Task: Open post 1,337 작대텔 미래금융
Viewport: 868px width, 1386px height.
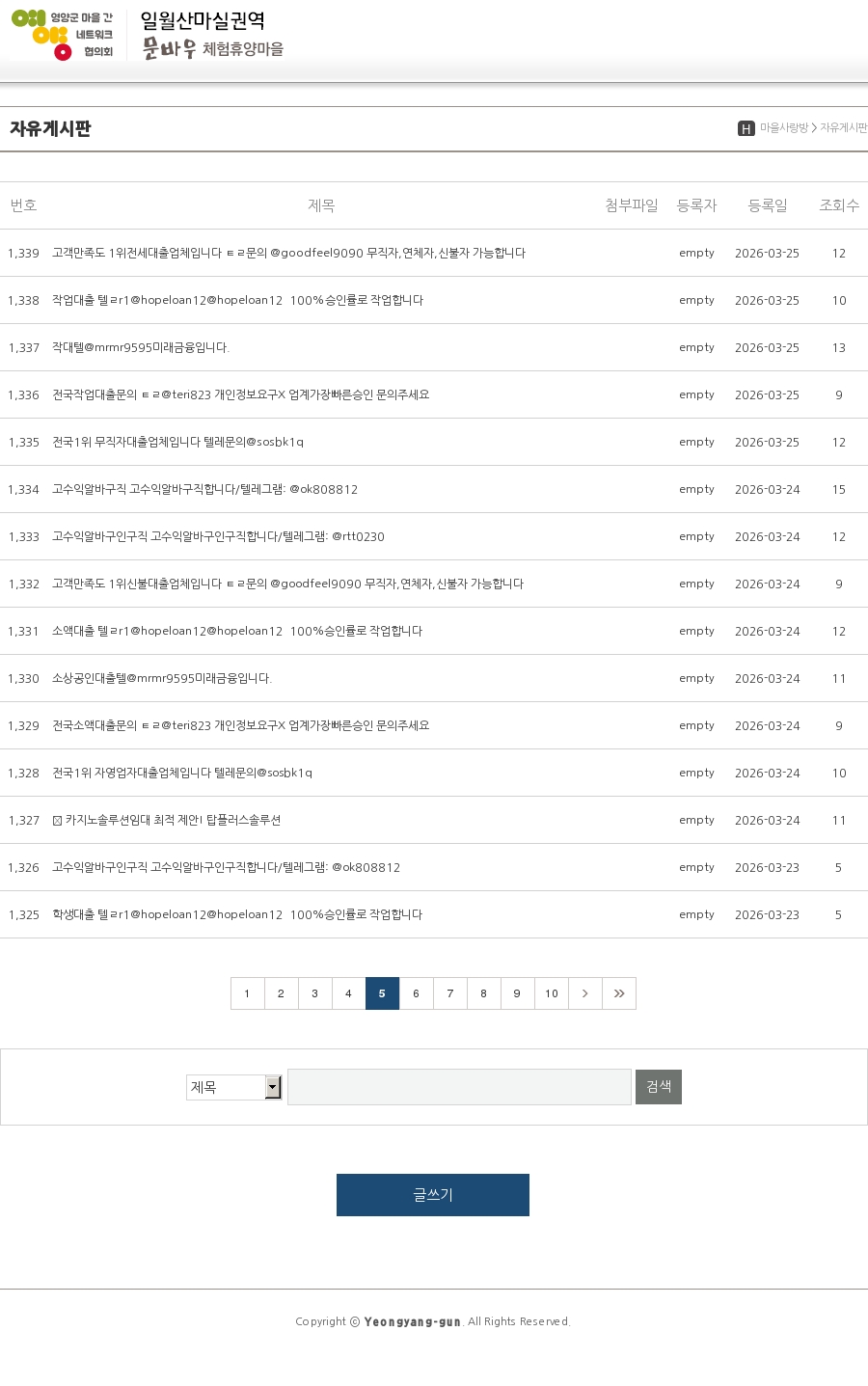Action: [x=141, y=347]
